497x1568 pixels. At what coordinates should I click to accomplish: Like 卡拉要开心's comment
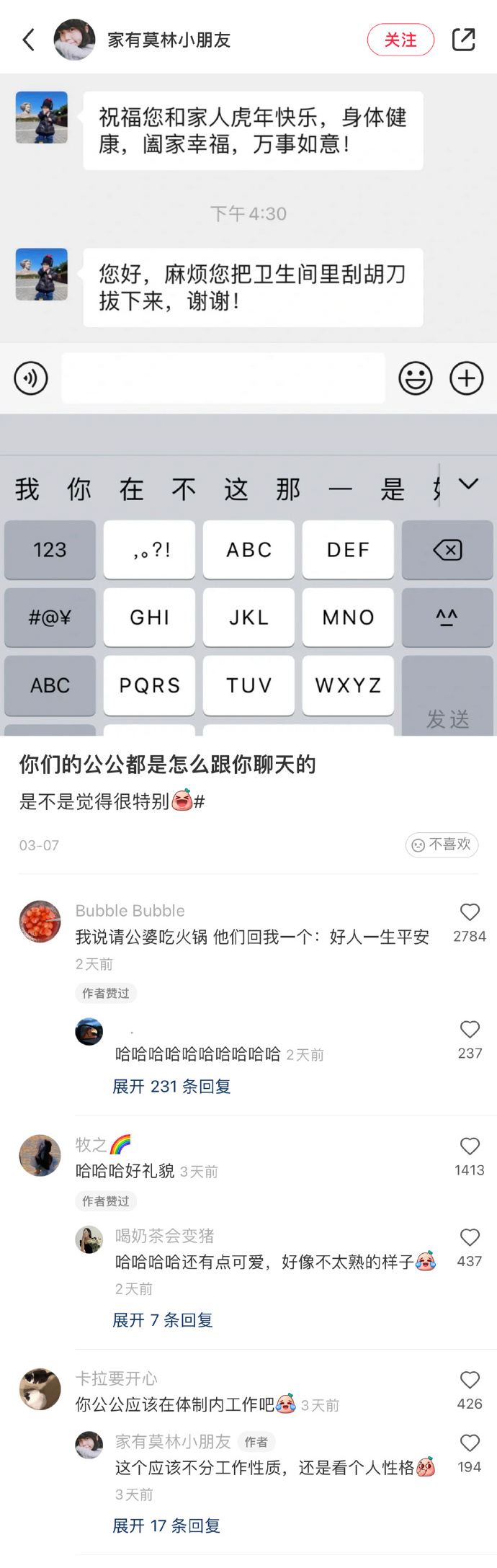point(470,1380)
